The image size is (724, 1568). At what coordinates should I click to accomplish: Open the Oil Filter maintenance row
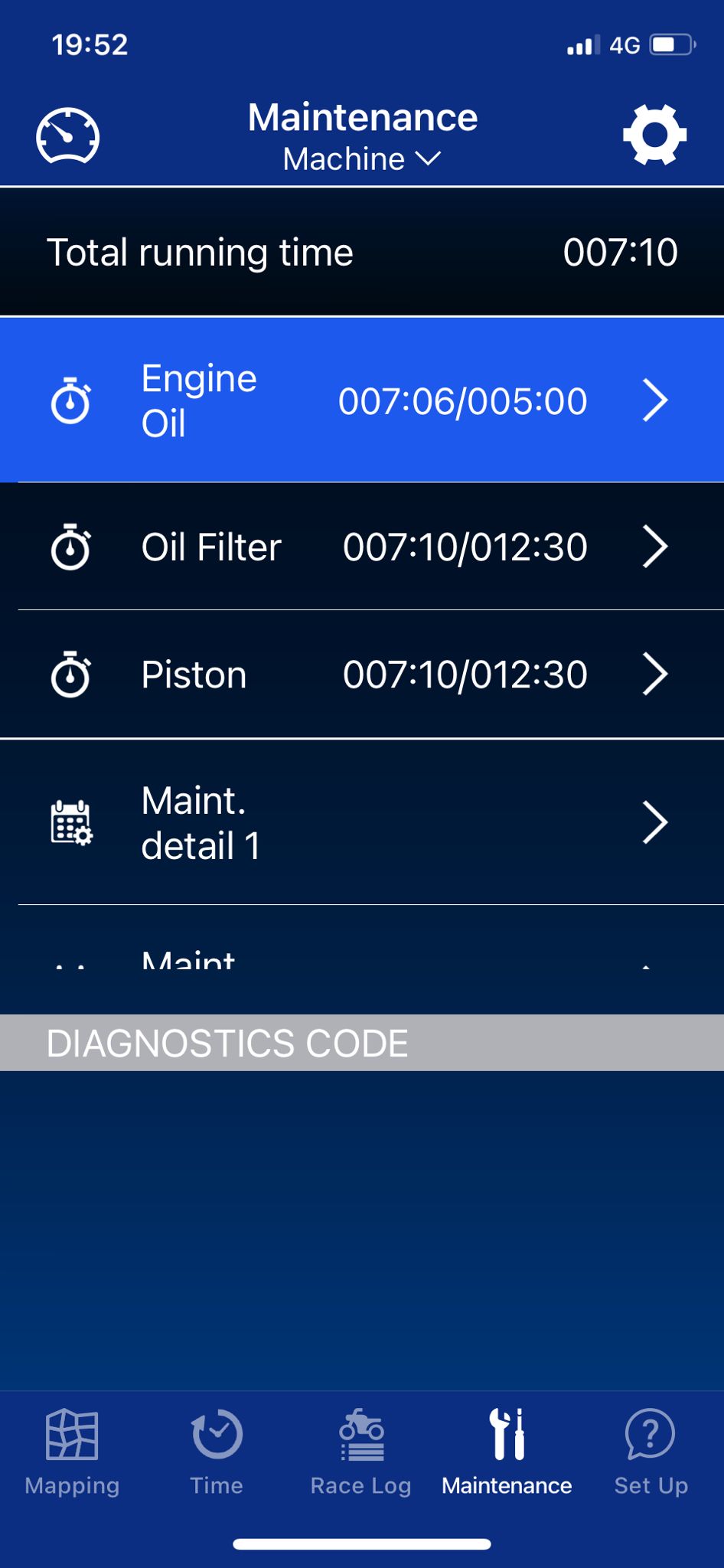click(362, 547)
